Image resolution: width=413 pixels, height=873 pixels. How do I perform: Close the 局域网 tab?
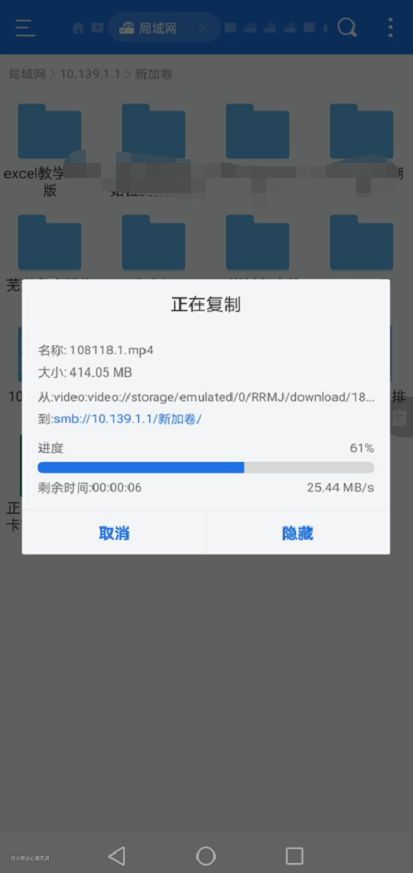[204, 28]
